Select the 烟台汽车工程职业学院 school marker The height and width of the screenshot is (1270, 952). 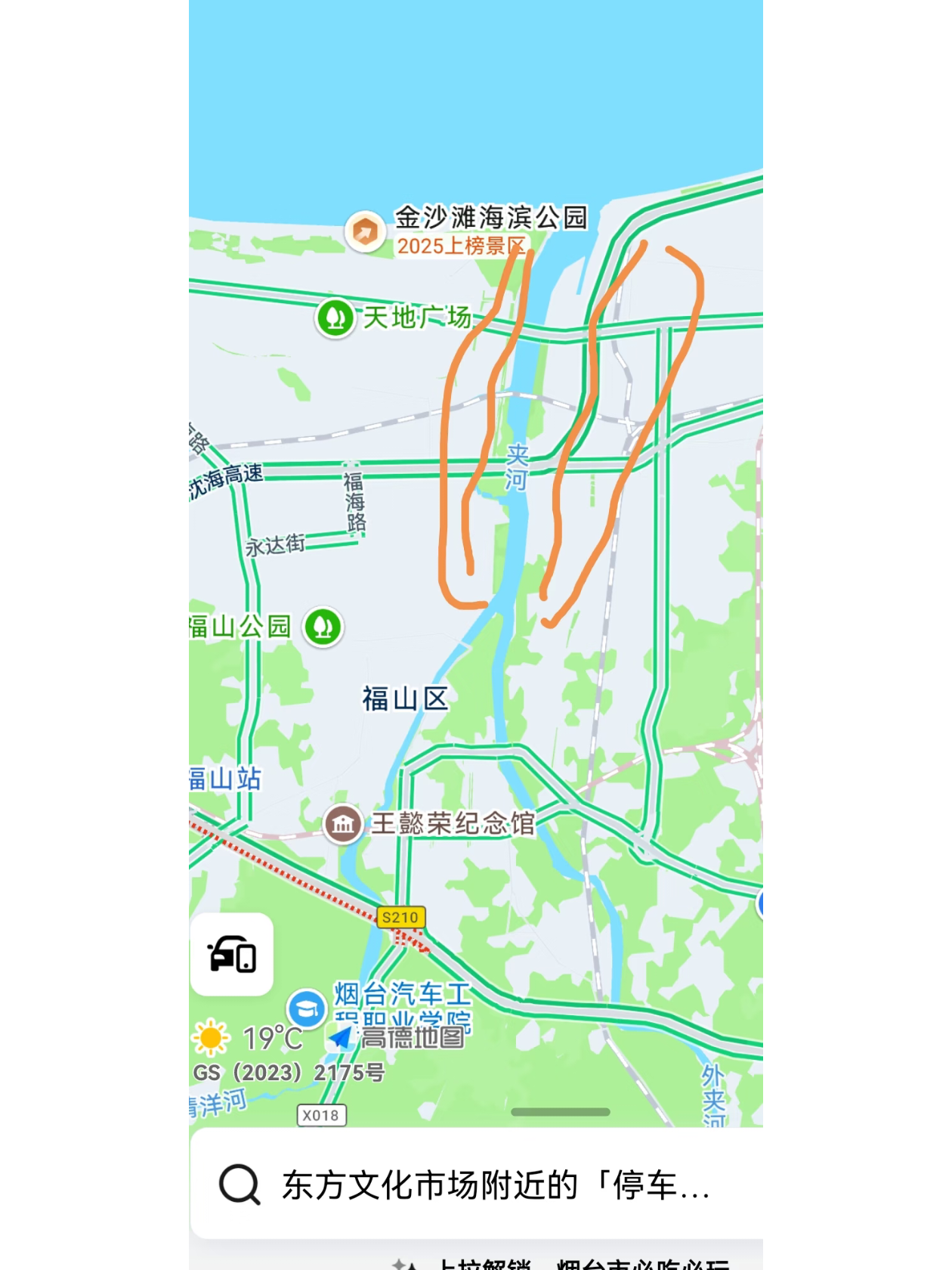307,1009
